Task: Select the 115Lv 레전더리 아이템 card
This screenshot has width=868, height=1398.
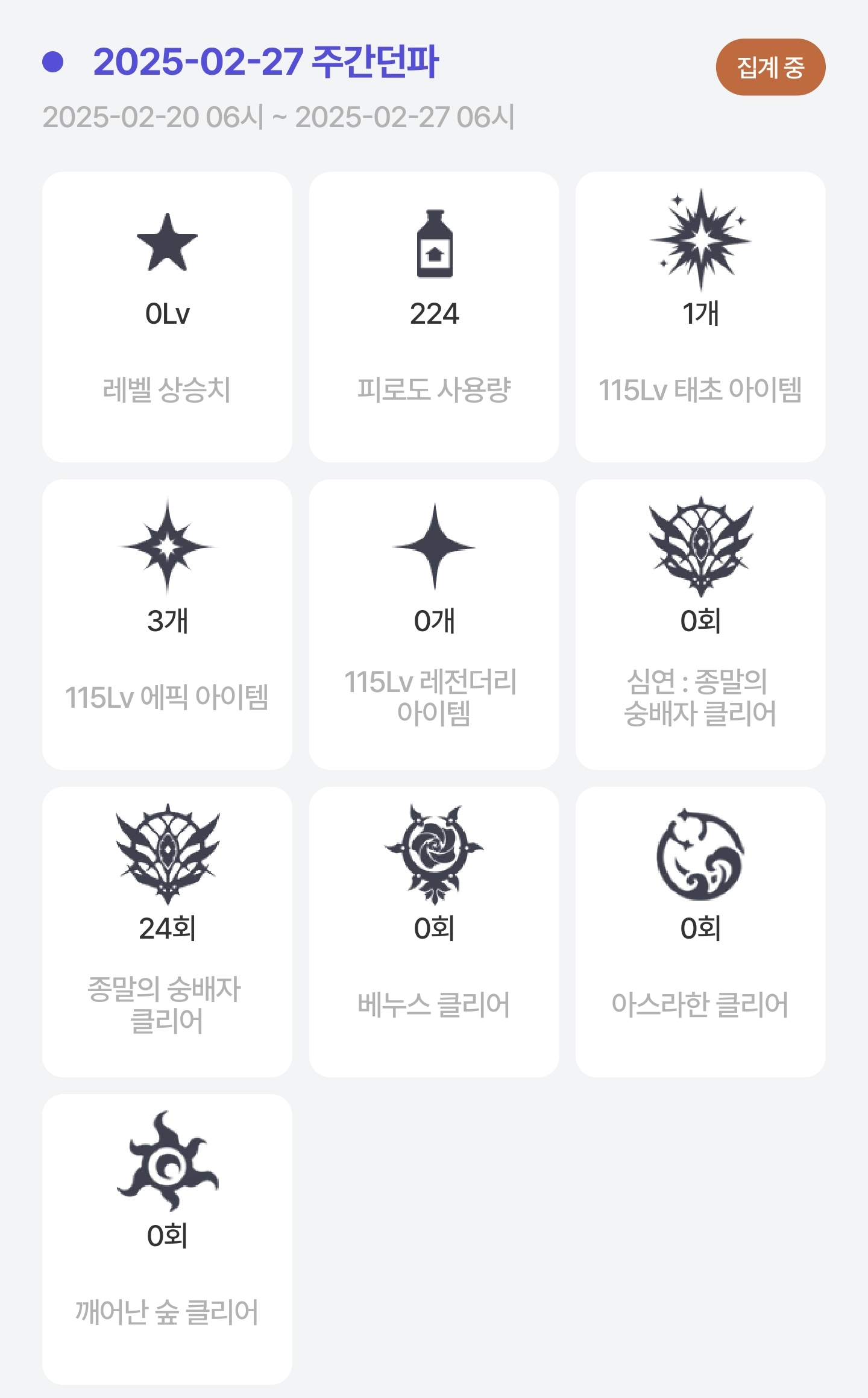Action: pyautogui.click(x=434, y=625)
